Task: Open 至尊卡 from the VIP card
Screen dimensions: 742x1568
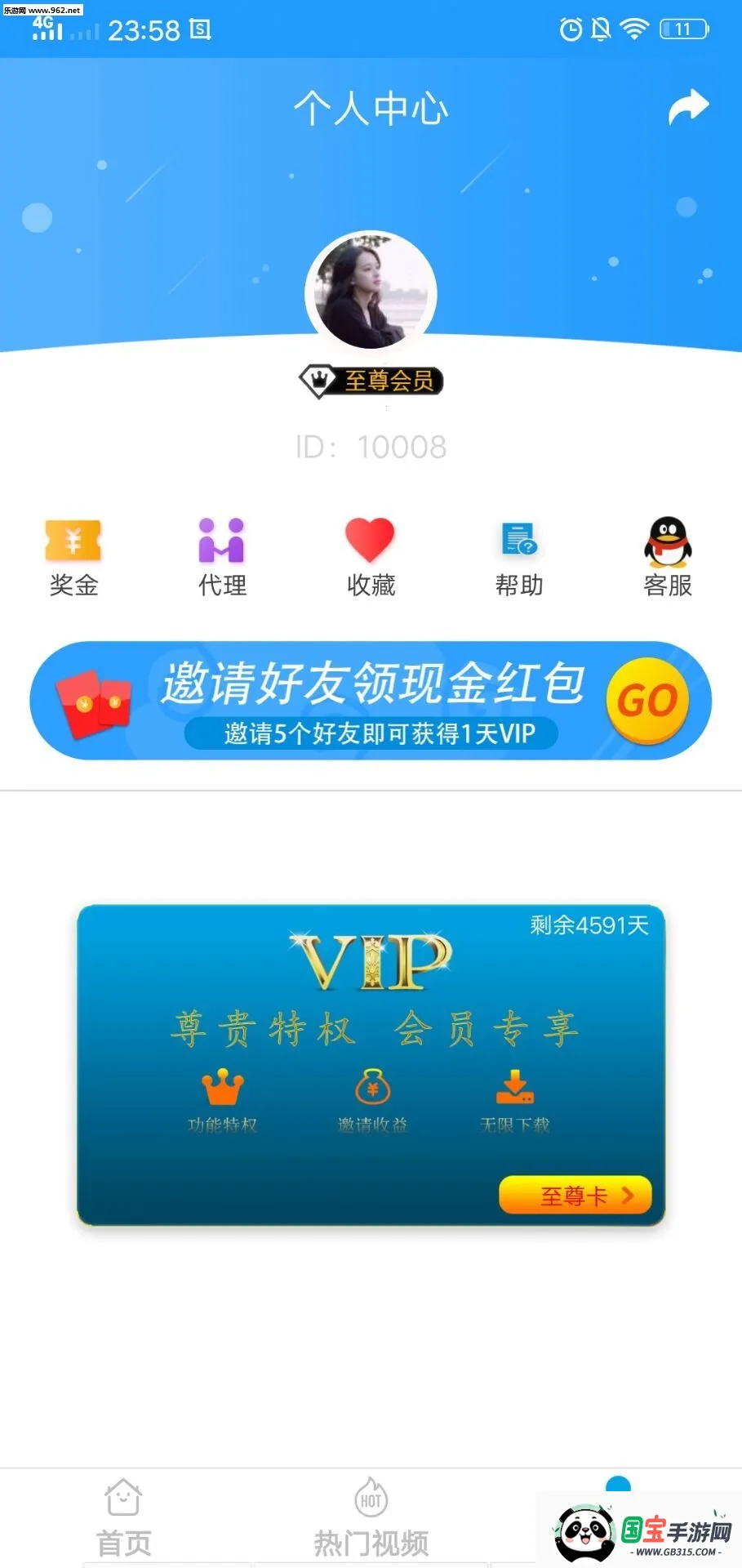Action: pyautogui.click(x=575, y=1195)
